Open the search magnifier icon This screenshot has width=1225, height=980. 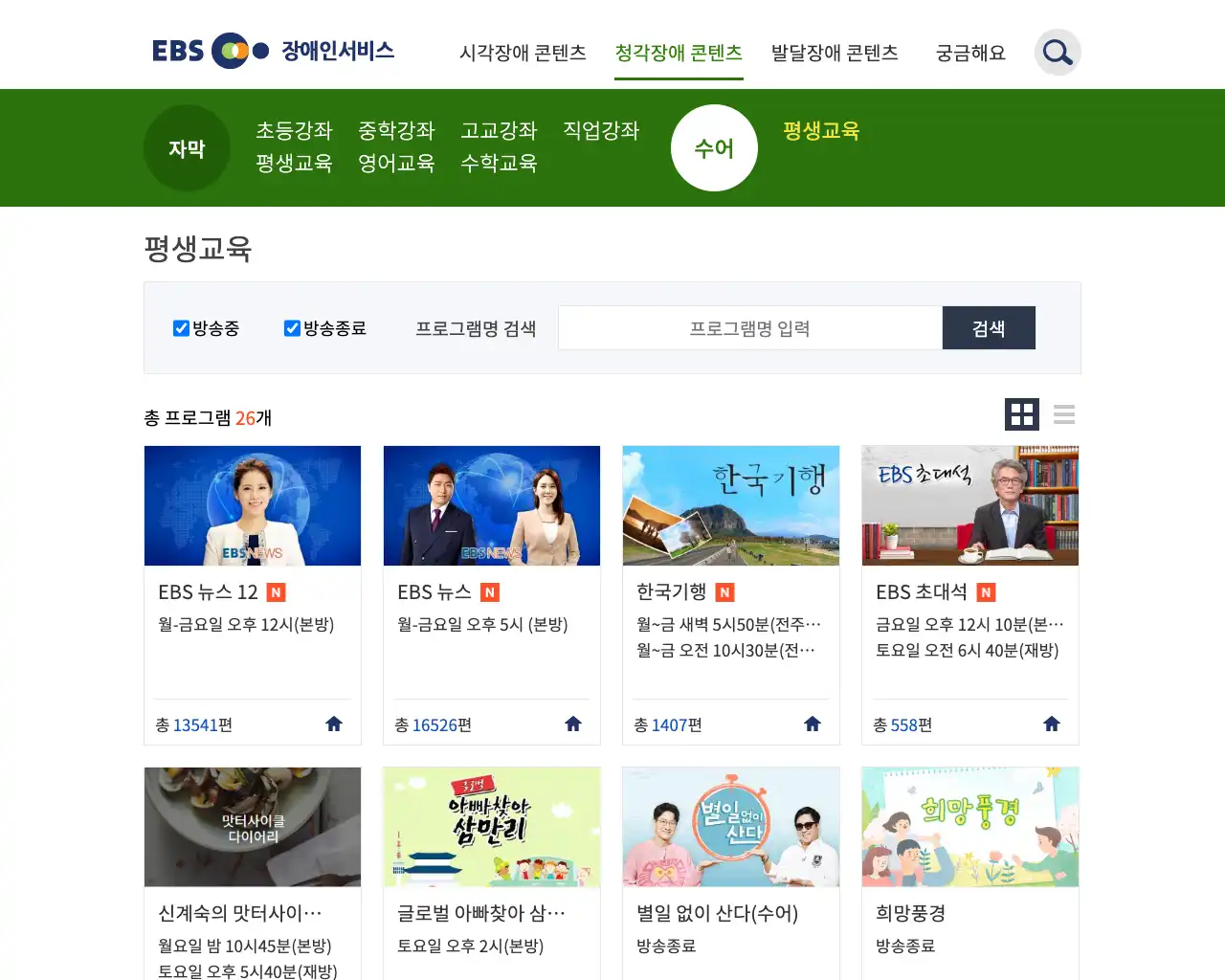(1058, 53)
